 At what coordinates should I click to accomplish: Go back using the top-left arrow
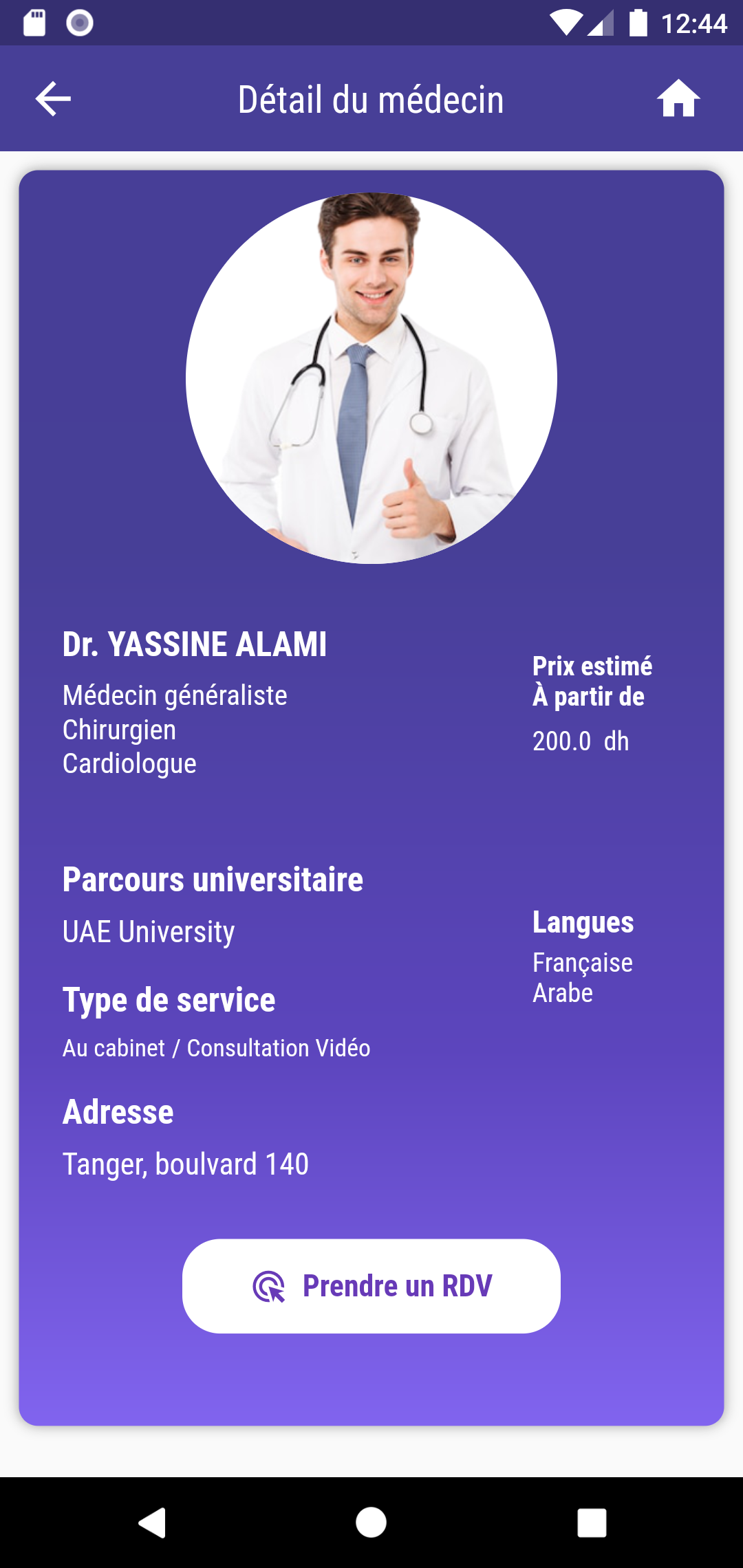[x=53, y=99]
